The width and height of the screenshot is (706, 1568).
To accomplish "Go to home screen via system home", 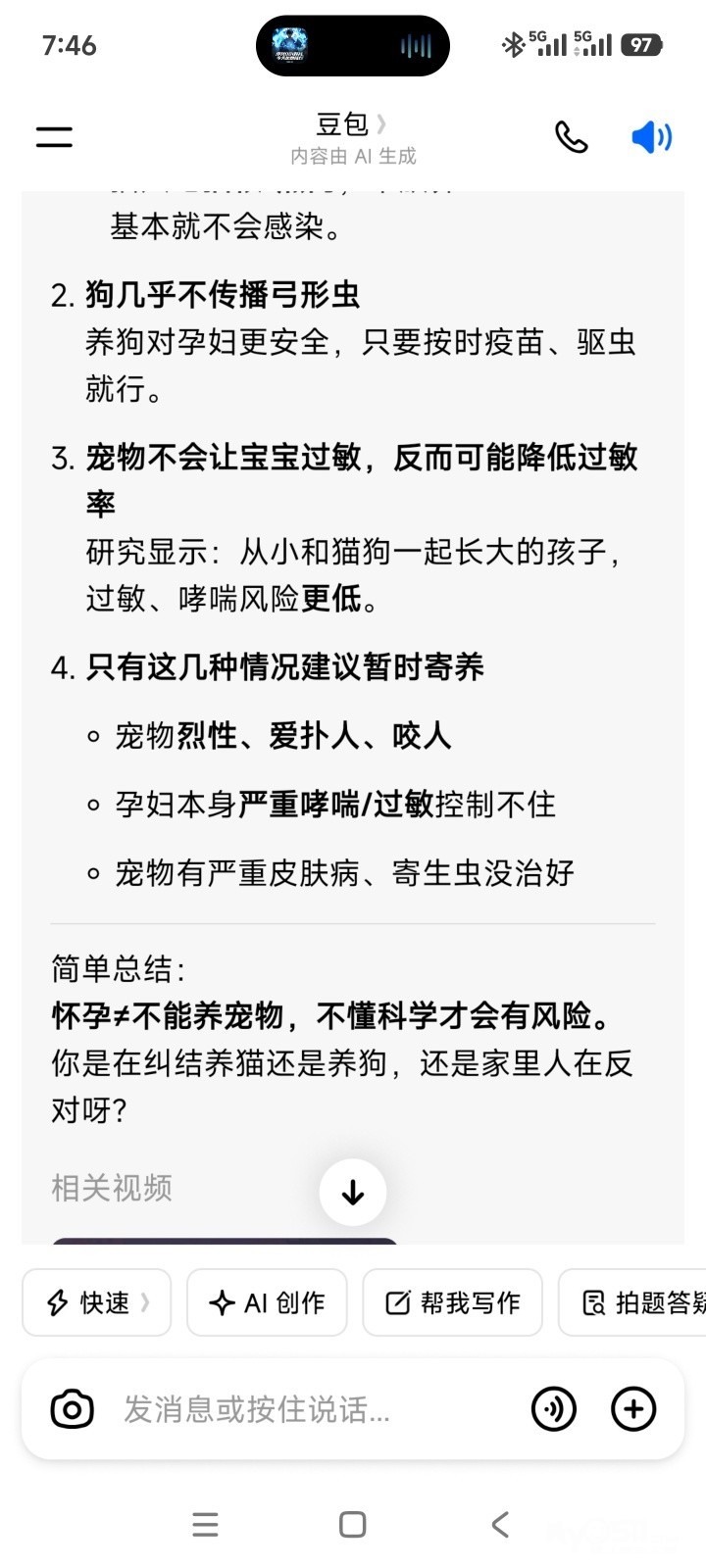I will coord(352,1524).
